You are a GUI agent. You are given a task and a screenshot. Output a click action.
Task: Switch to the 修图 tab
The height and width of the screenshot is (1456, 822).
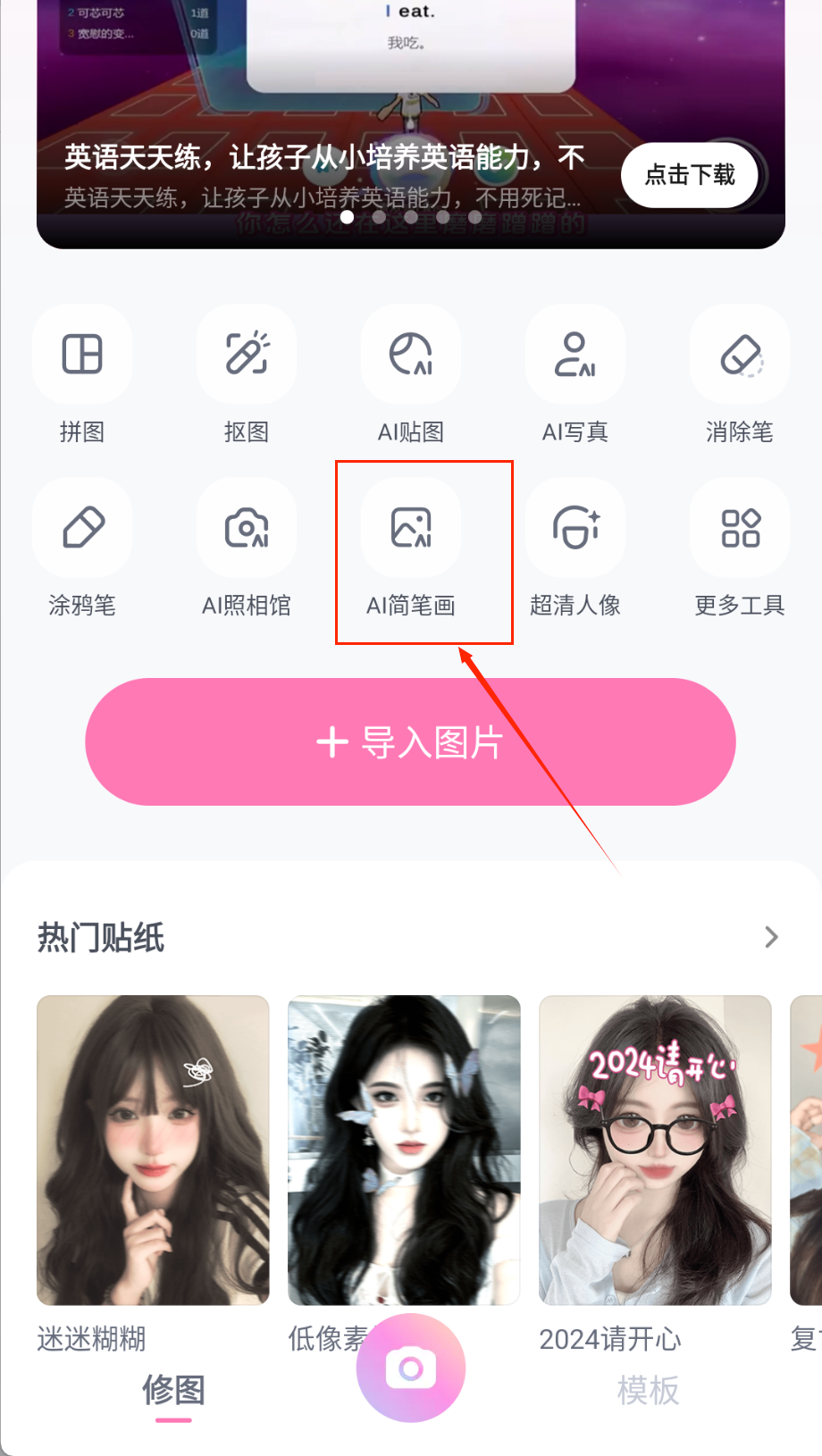[173, 1390]
